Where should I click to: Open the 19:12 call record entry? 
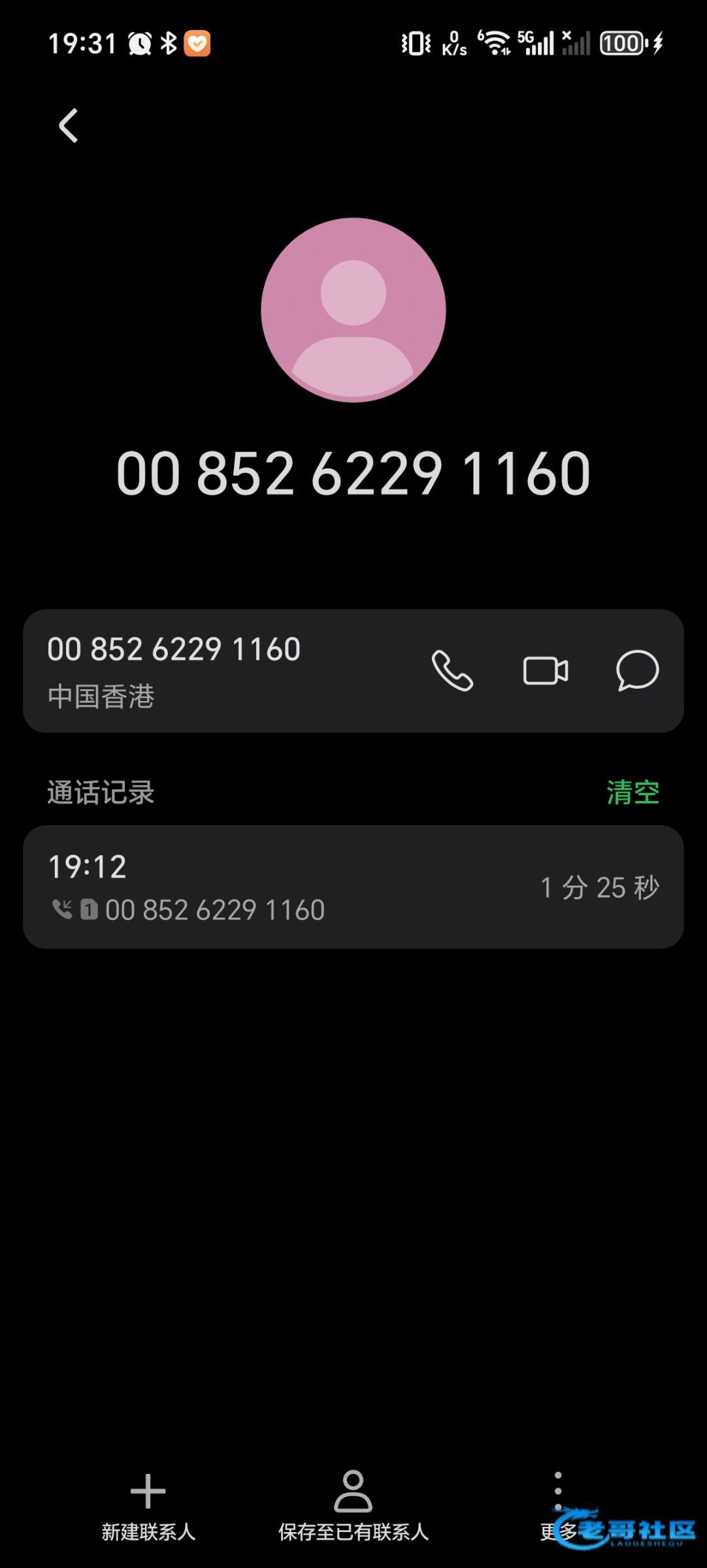354,887
